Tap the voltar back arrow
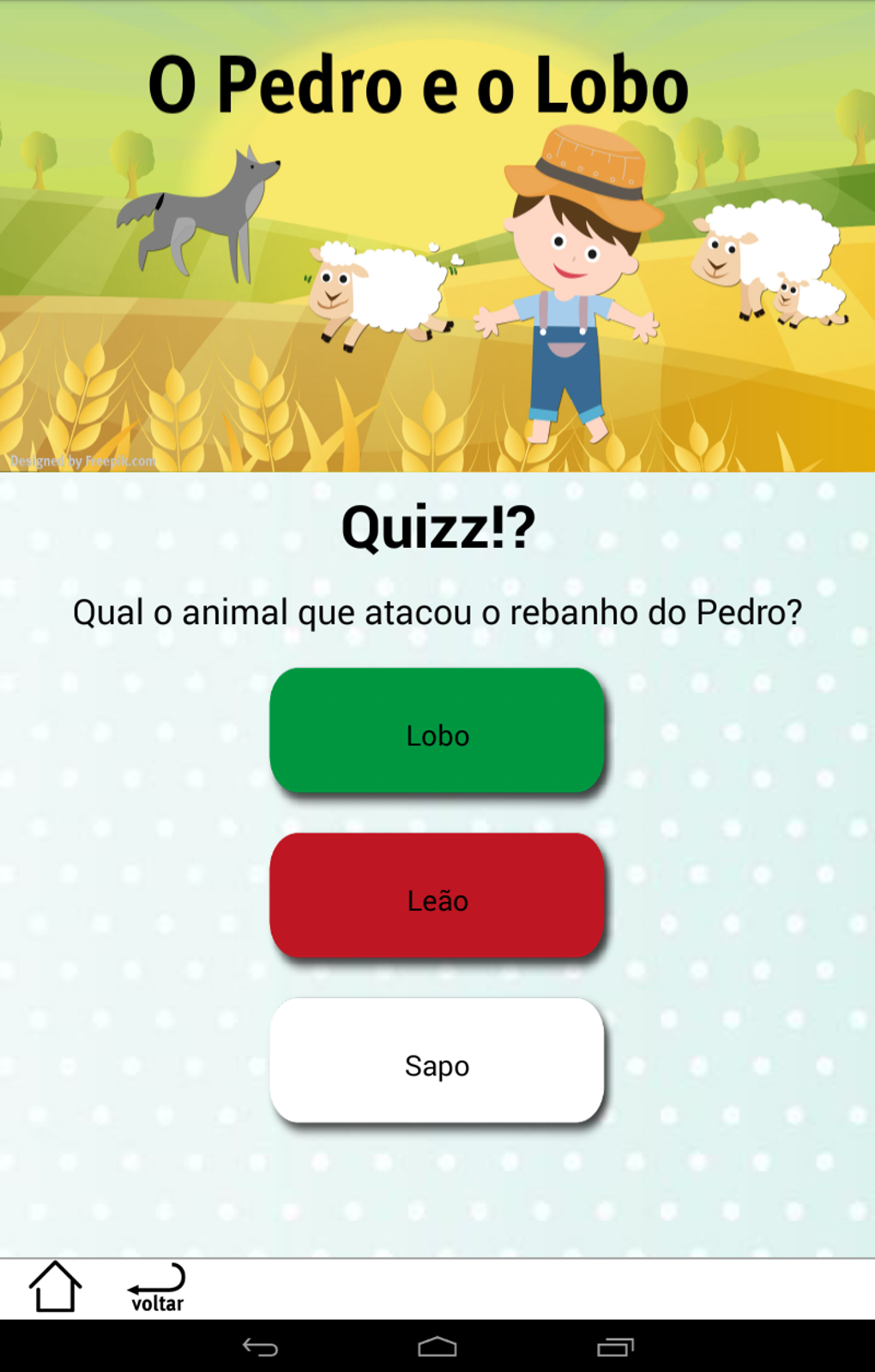Viewport: 875px width, 1372px height. pos(157,1287)
